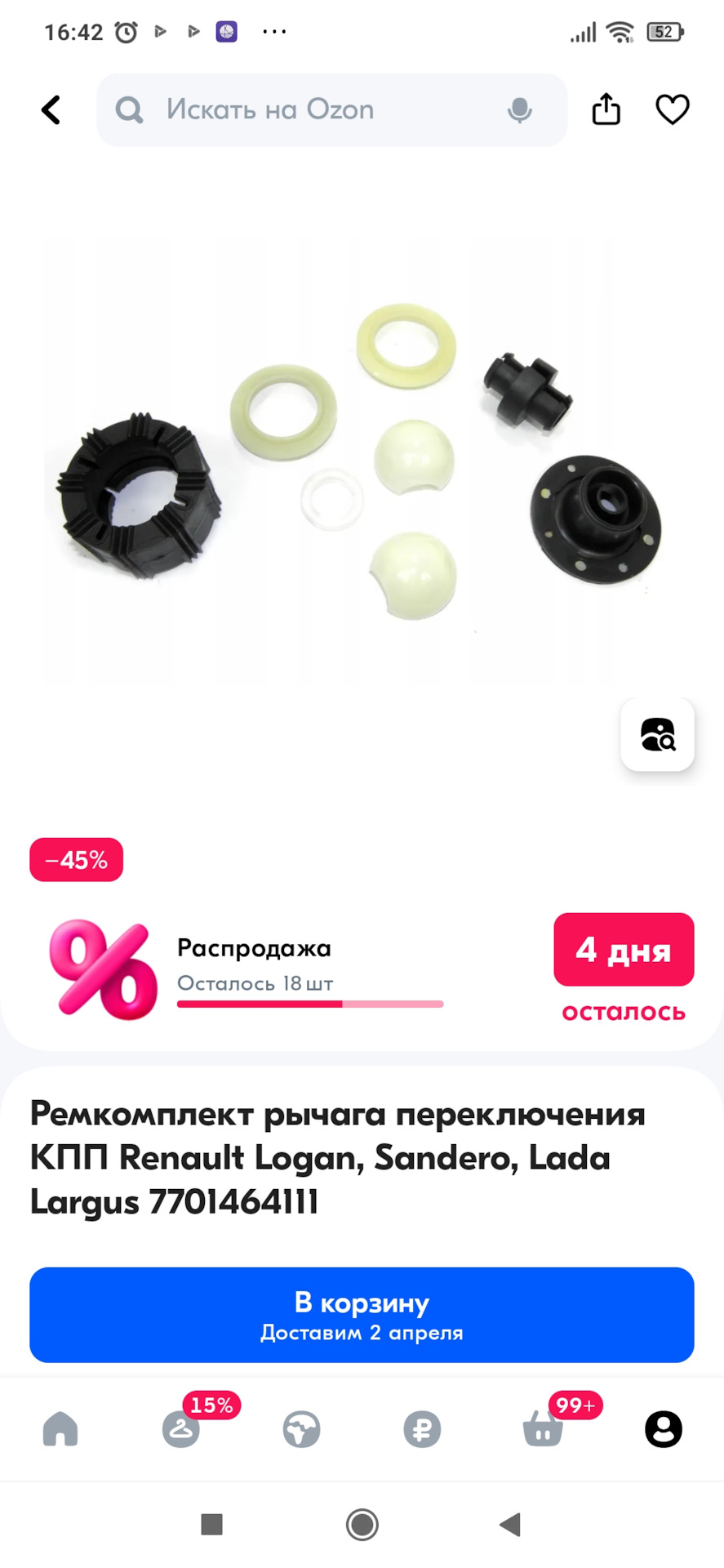Screen dimensions: 724x1568
Task: Start voice search with the microphone
Action: click(x=519, y=110)
